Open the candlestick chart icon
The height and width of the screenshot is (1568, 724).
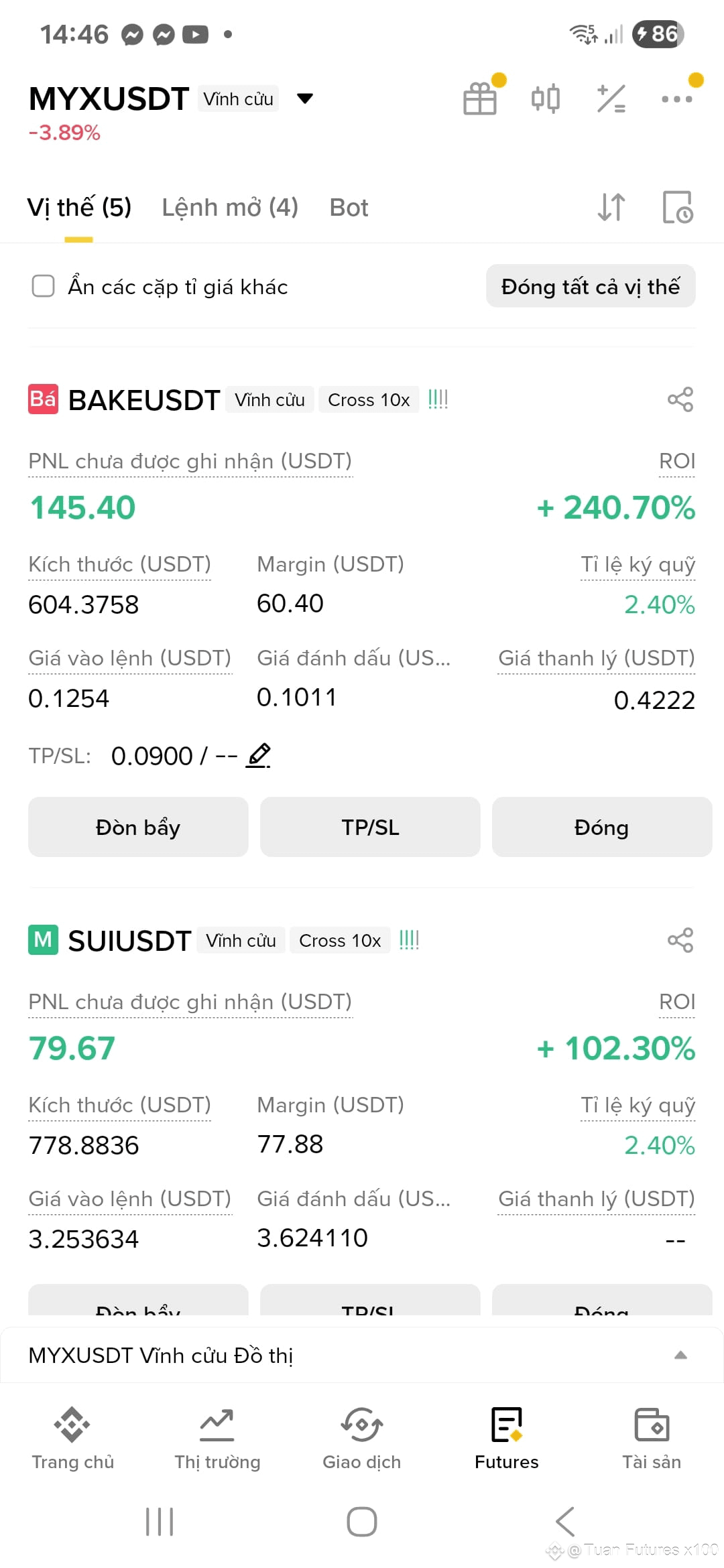pos(545,99)
